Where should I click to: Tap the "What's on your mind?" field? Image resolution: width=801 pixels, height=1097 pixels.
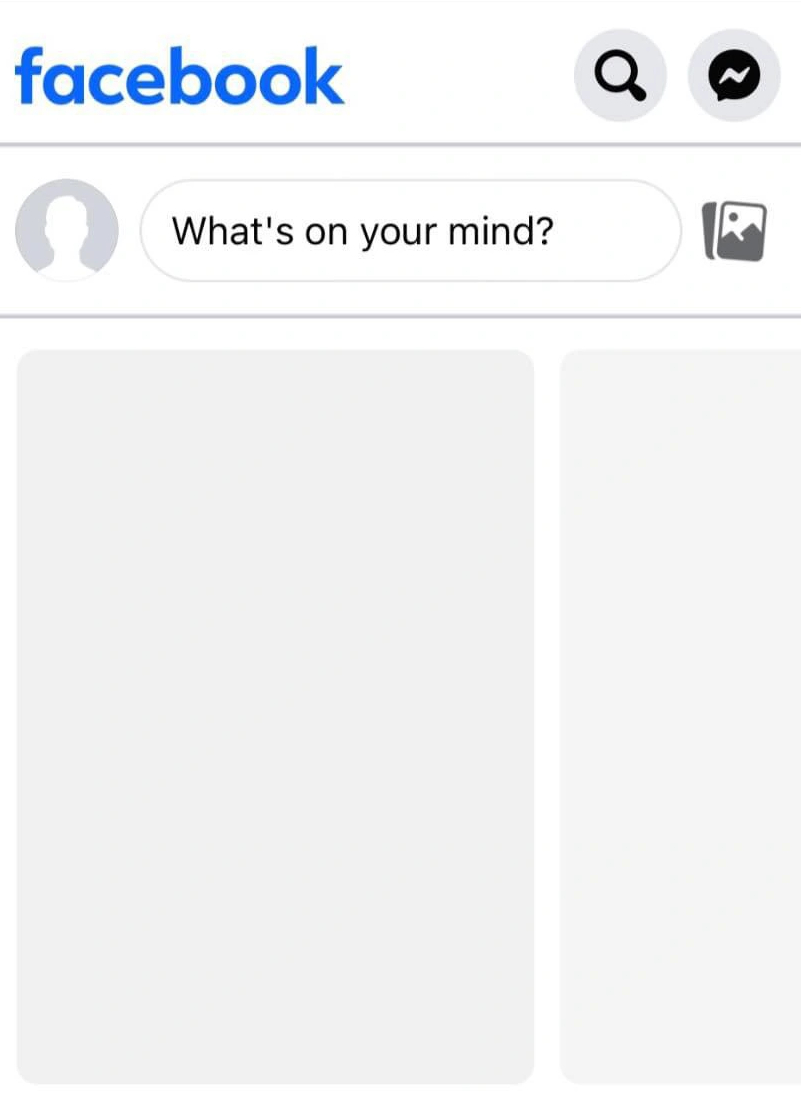410,231
